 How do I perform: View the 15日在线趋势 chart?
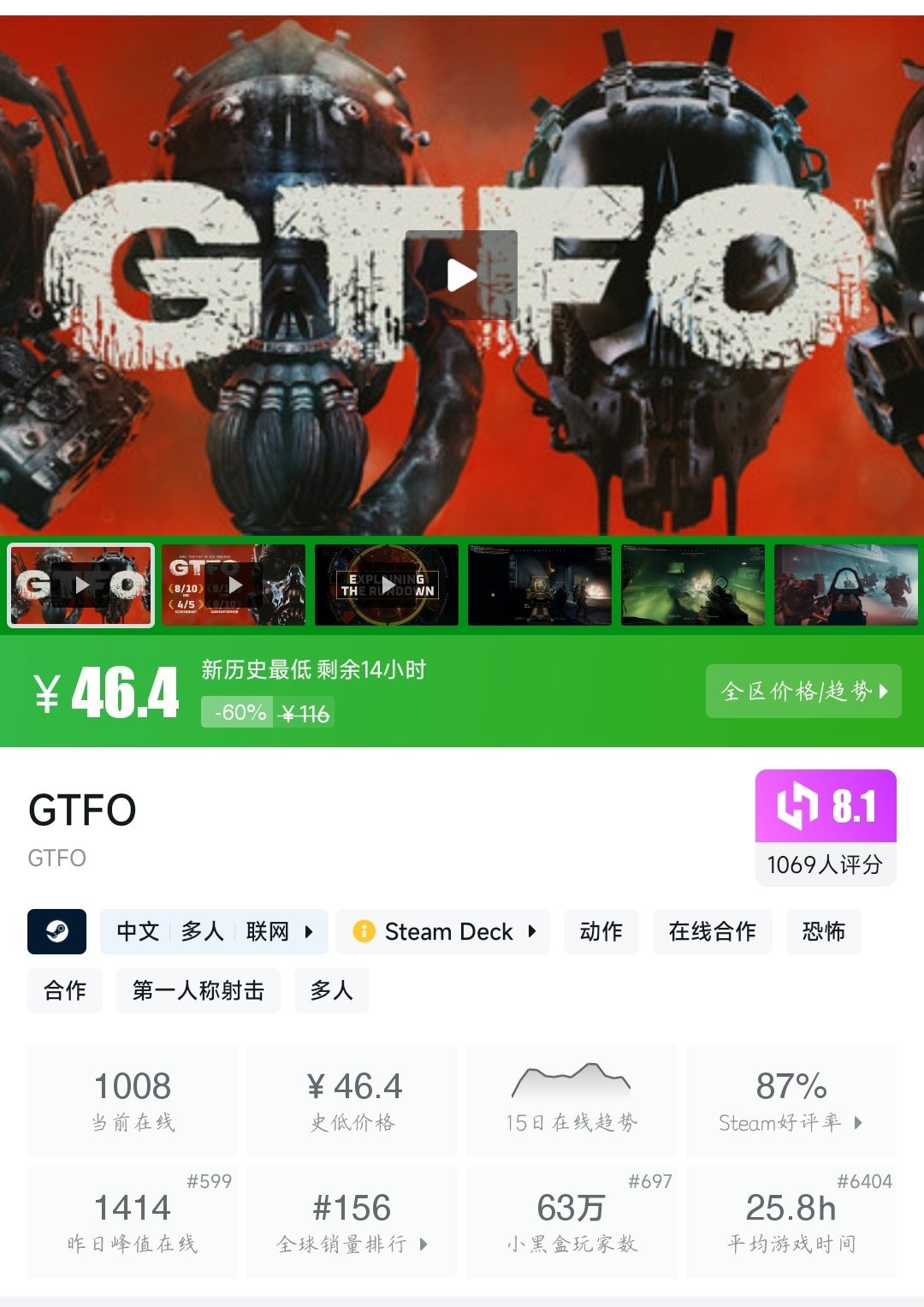[571, 1101]
